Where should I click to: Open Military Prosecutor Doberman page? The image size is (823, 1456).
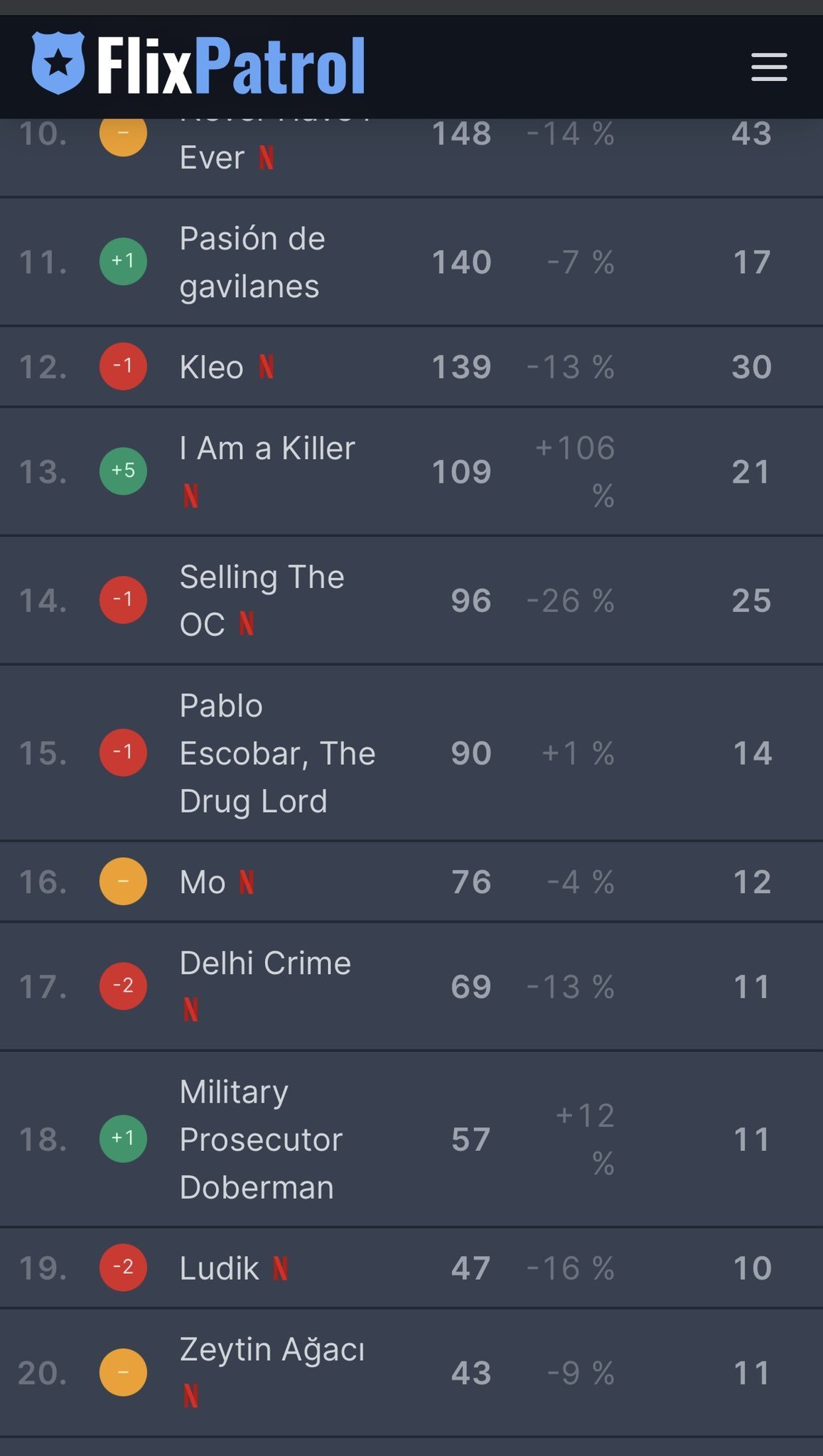click(x=261, y=1140)
